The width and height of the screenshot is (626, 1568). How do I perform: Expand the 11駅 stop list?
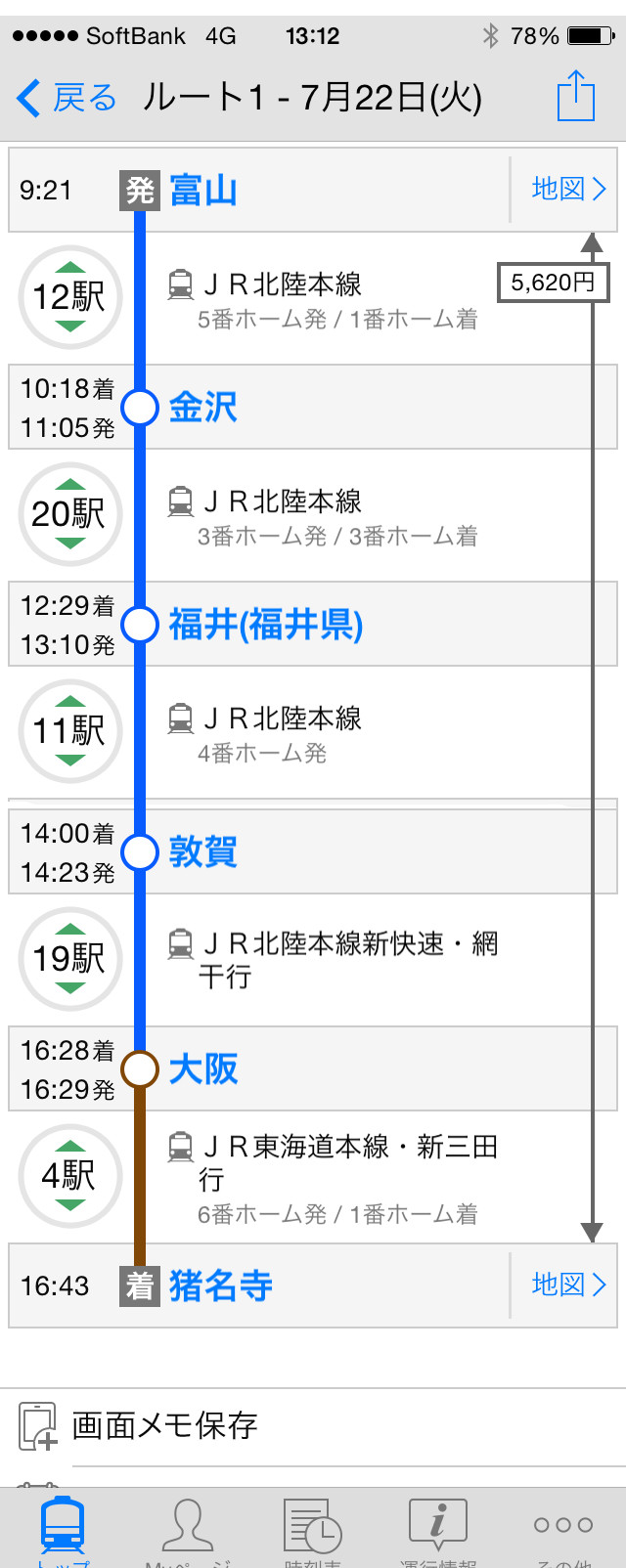(x=69, y=731)
